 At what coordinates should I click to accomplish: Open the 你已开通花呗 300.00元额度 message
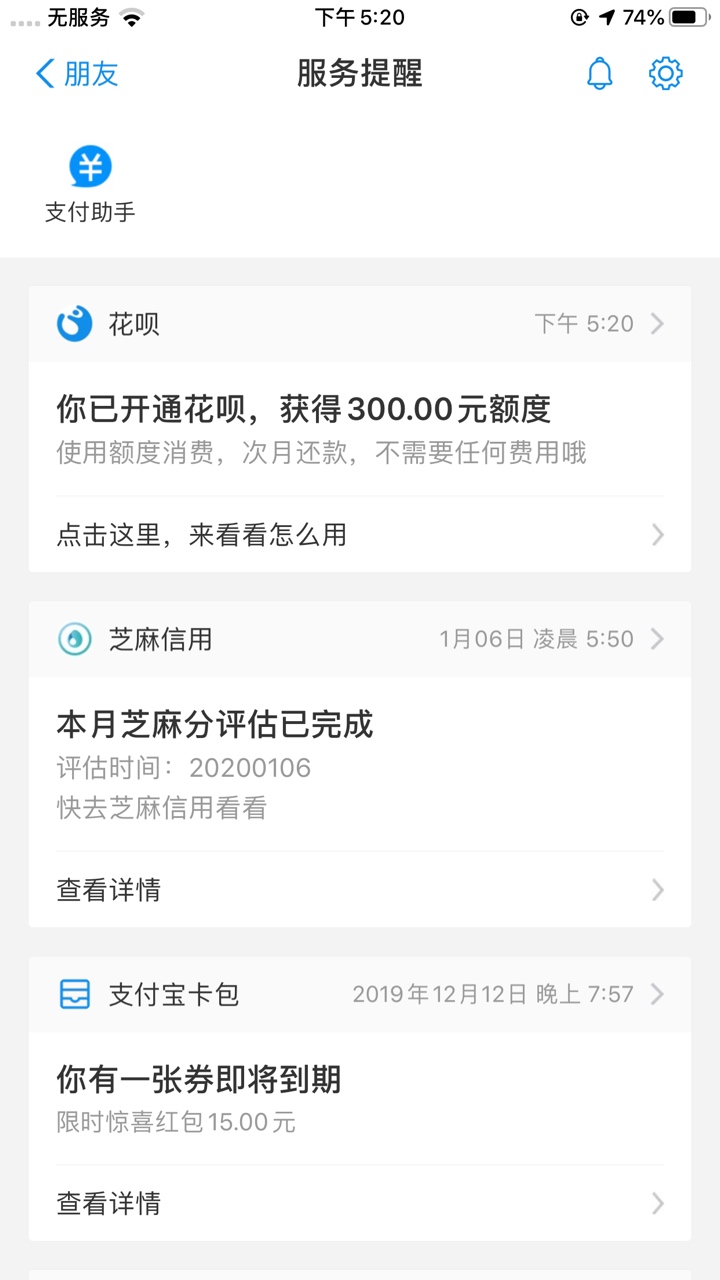pyautogui.click(x=360, y=429)
